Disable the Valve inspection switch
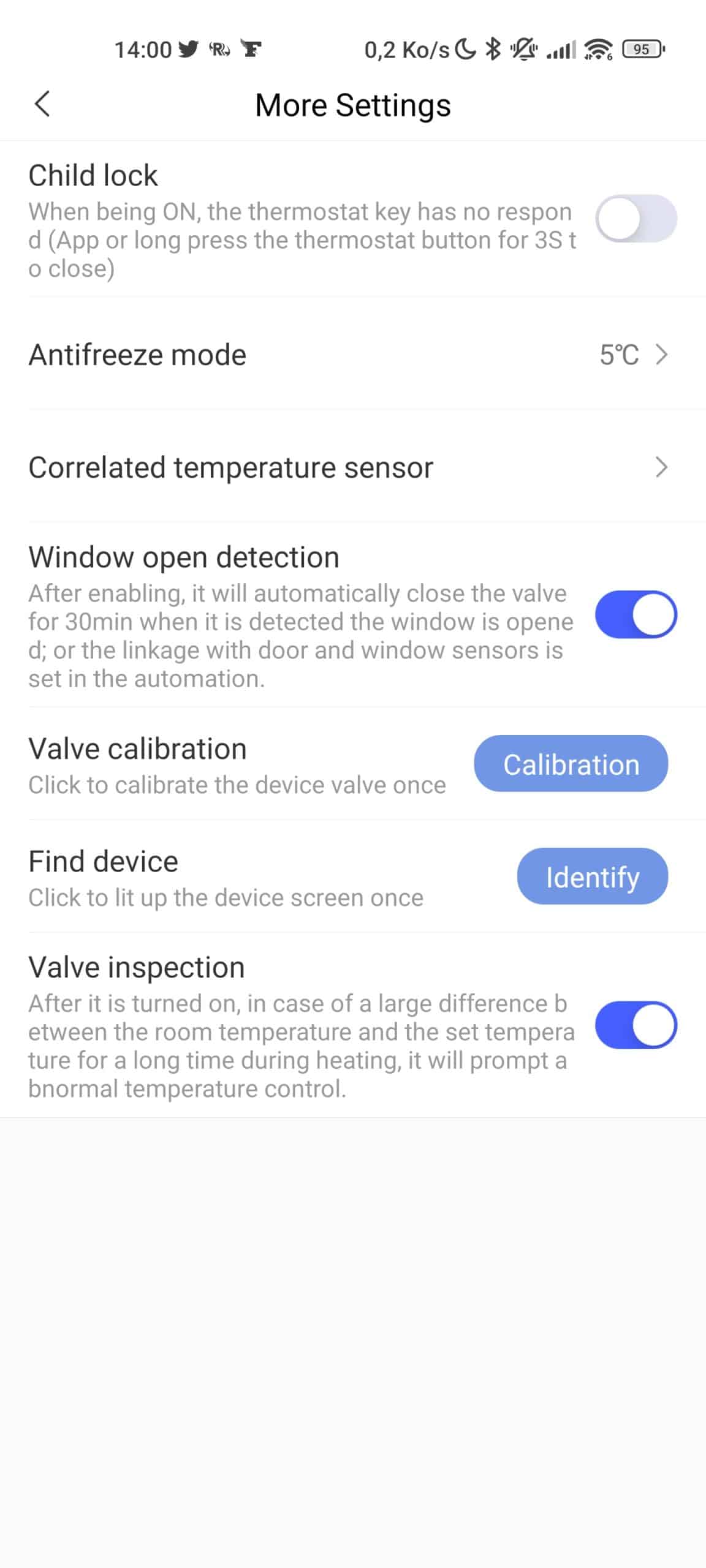The width and height of the screenshot is (706, 1568). [636, 1025]
